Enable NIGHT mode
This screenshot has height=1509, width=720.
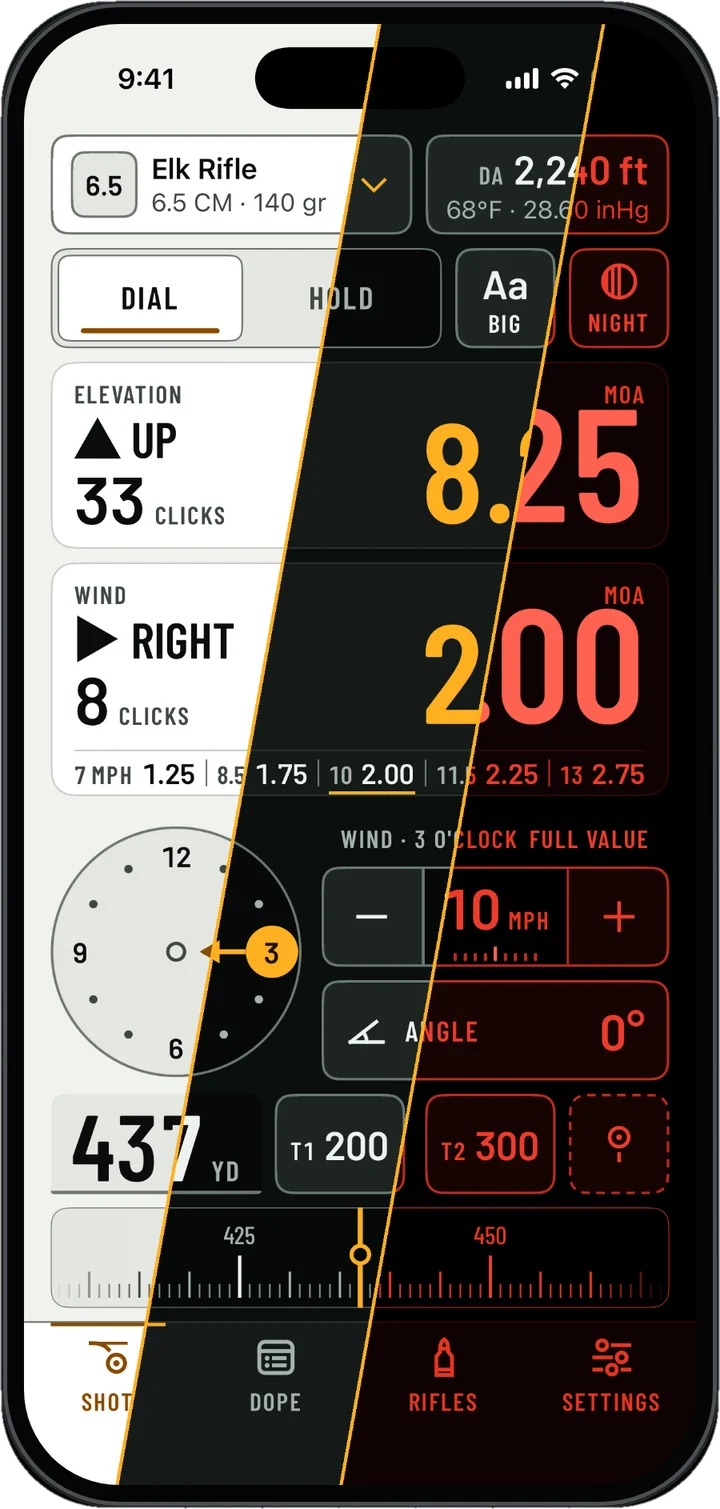pyautogui.click(x=618, y=298)
